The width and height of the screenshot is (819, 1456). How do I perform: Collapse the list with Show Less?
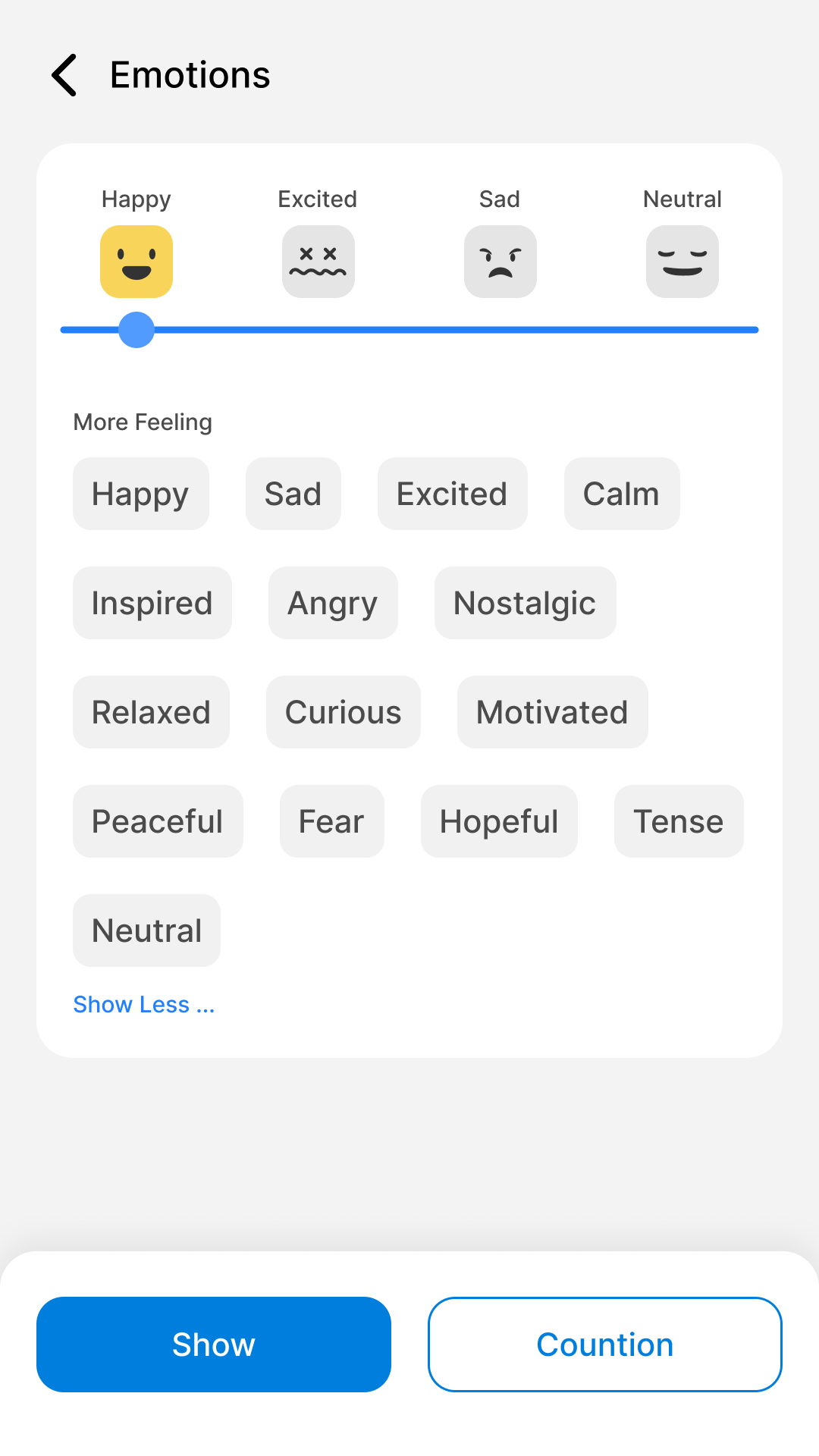click(144, 1004)
